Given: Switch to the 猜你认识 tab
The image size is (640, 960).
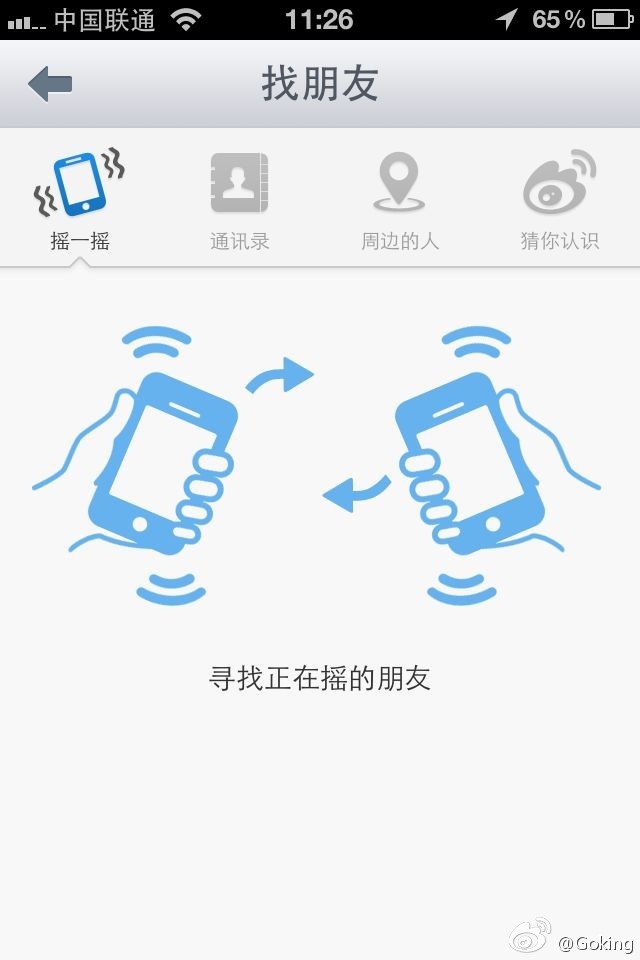Looking at the screenshot, I should 560,200.
